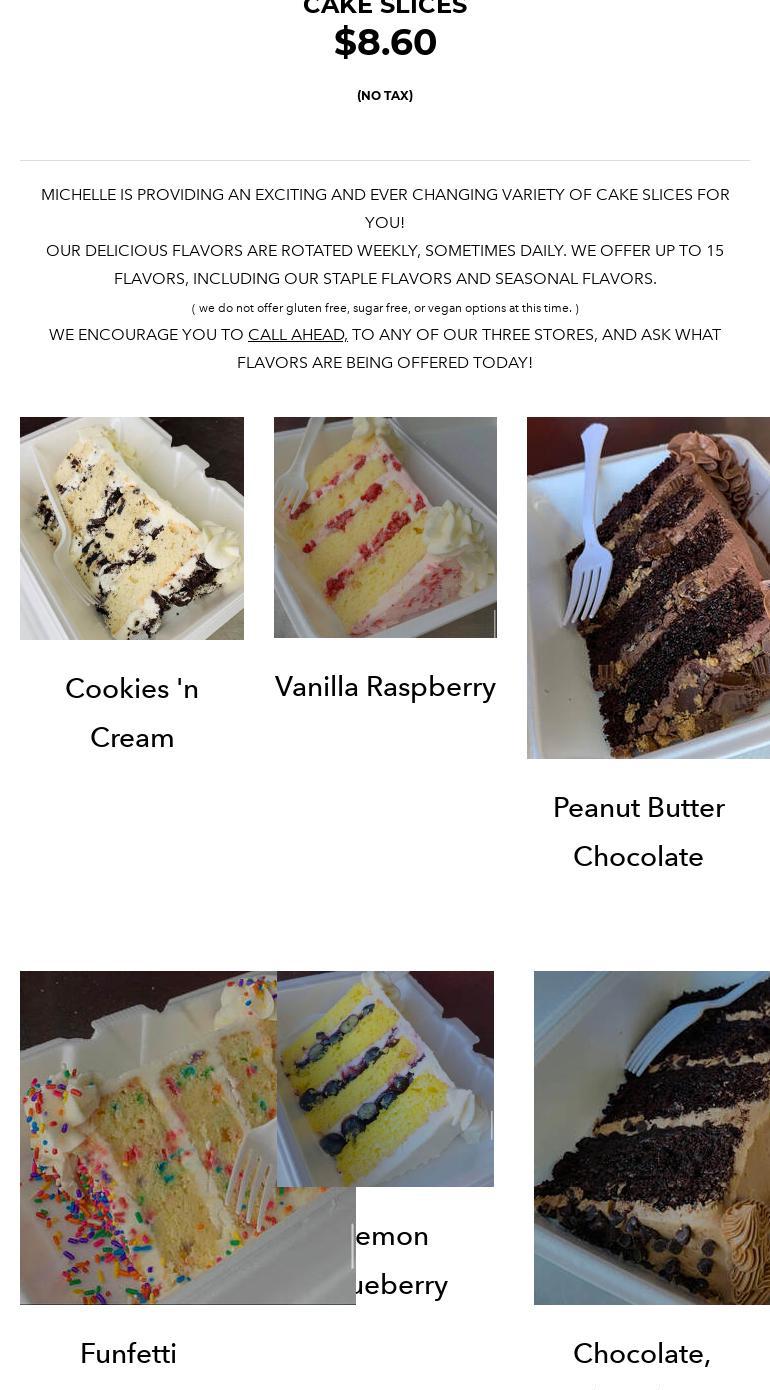Open the Cookies 'n Cream cake photo
Image resolution: width=770 pixels, height=1390 pixels.
(132, 528)
